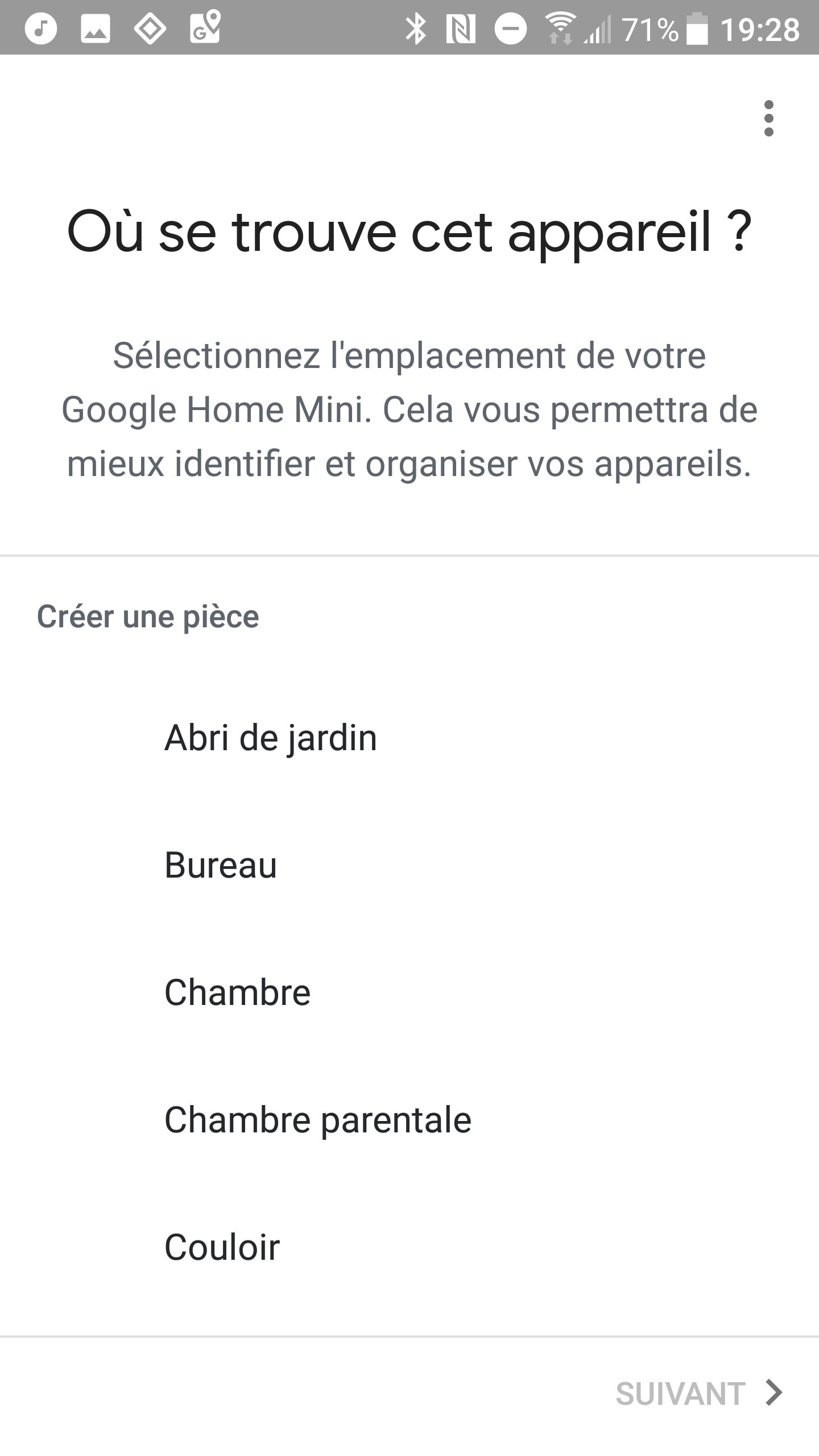The image size is (819, 1456).
Task: Choose Couloir as the room
Action: pos(409,1247)
